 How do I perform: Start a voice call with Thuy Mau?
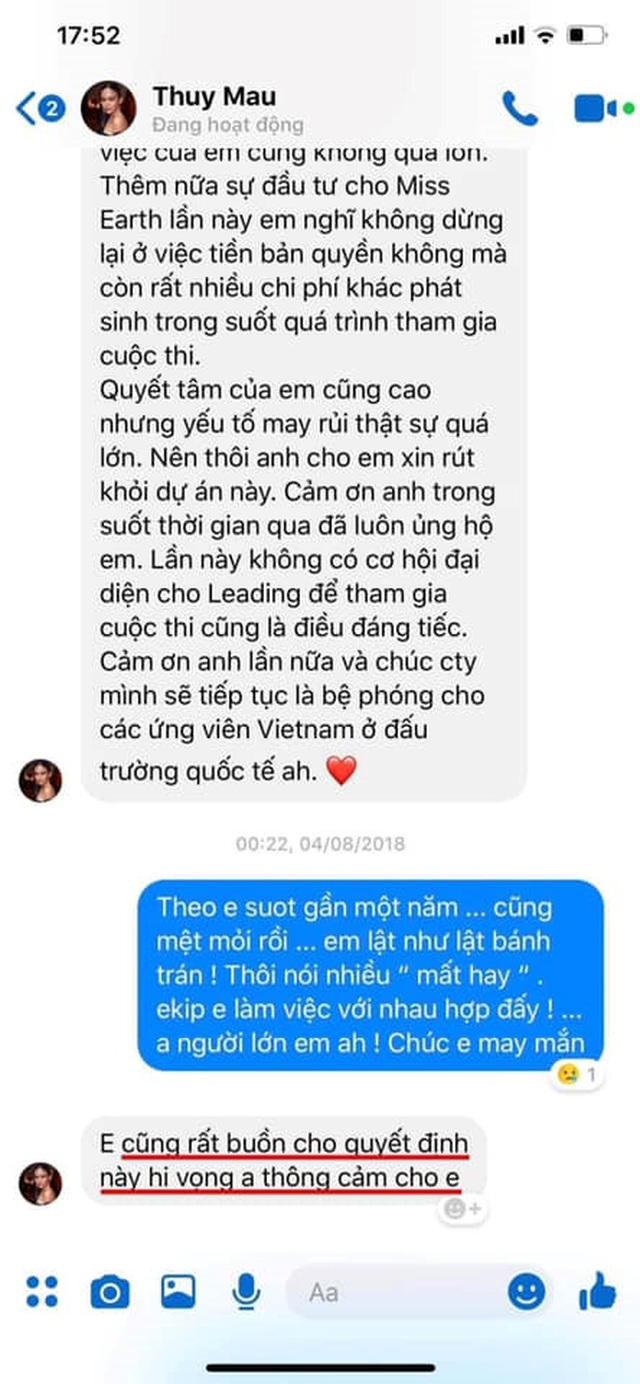click(x=519, y=108)
